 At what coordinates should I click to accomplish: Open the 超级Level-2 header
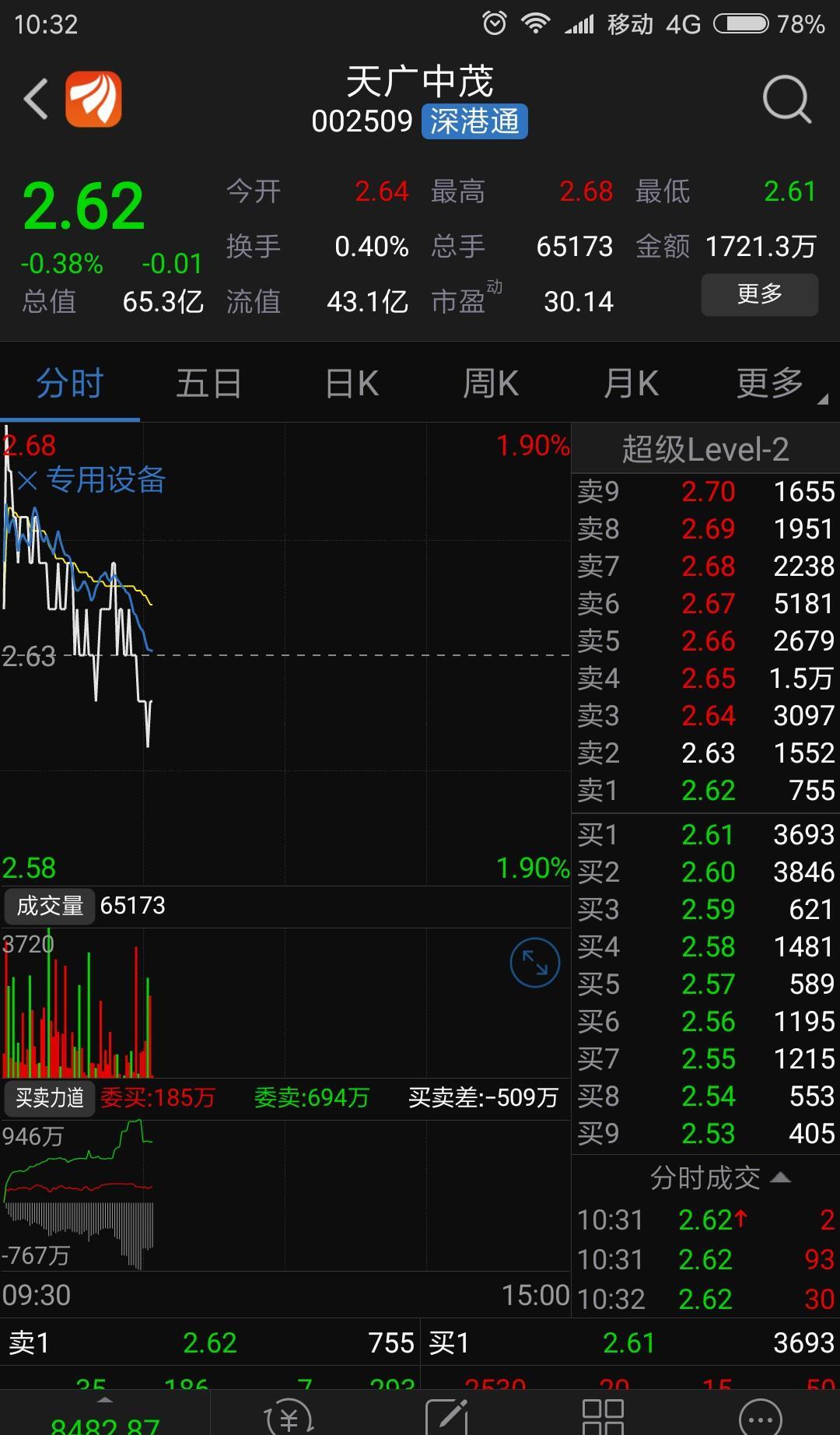[x=705, y=449]
